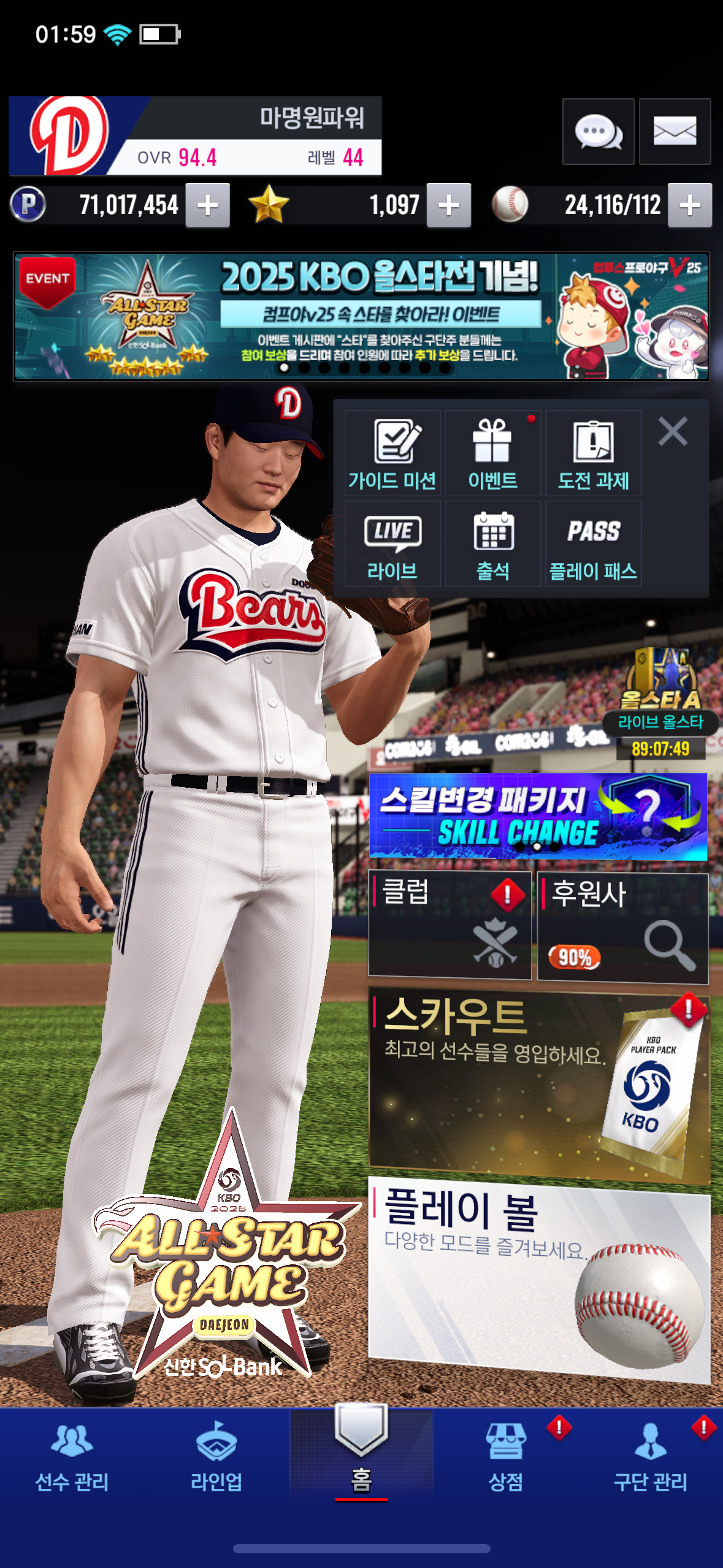Open the 클럽 tile
Viewport: 723px width, 1568px height.
pos(449,925)
